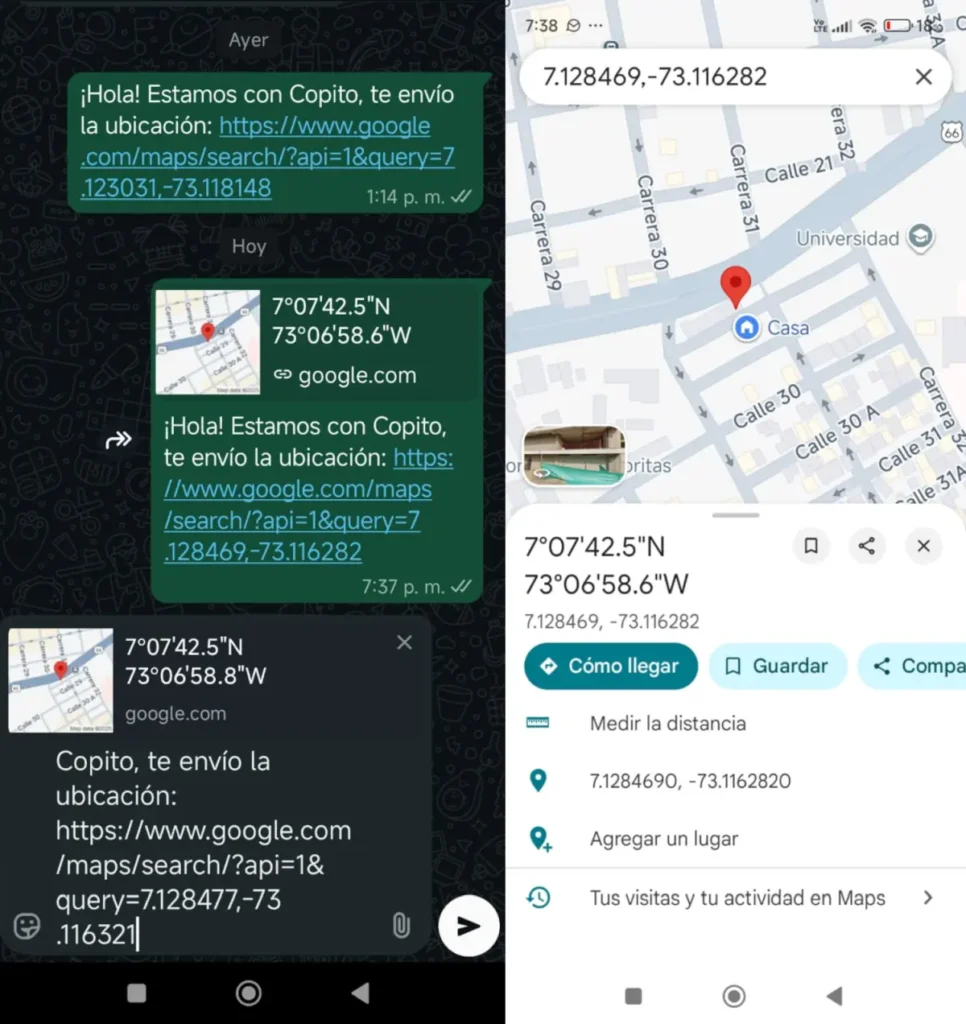Open today's link ending in 7.128469,-73.116282
The image size is (966, 1024).
click(x=300, y=505)
